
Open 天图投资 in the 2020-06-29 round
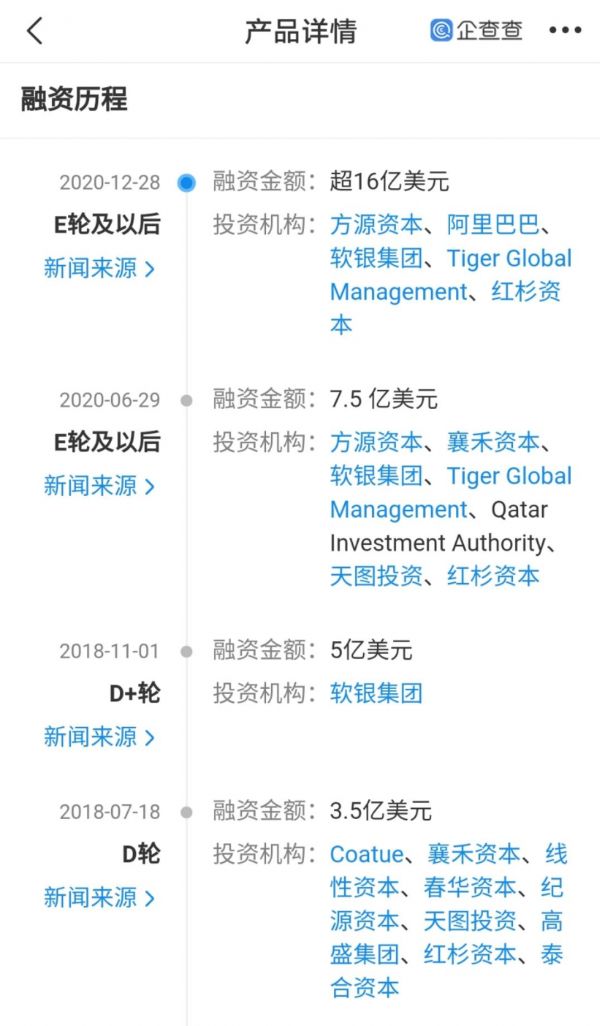[376, 576]
